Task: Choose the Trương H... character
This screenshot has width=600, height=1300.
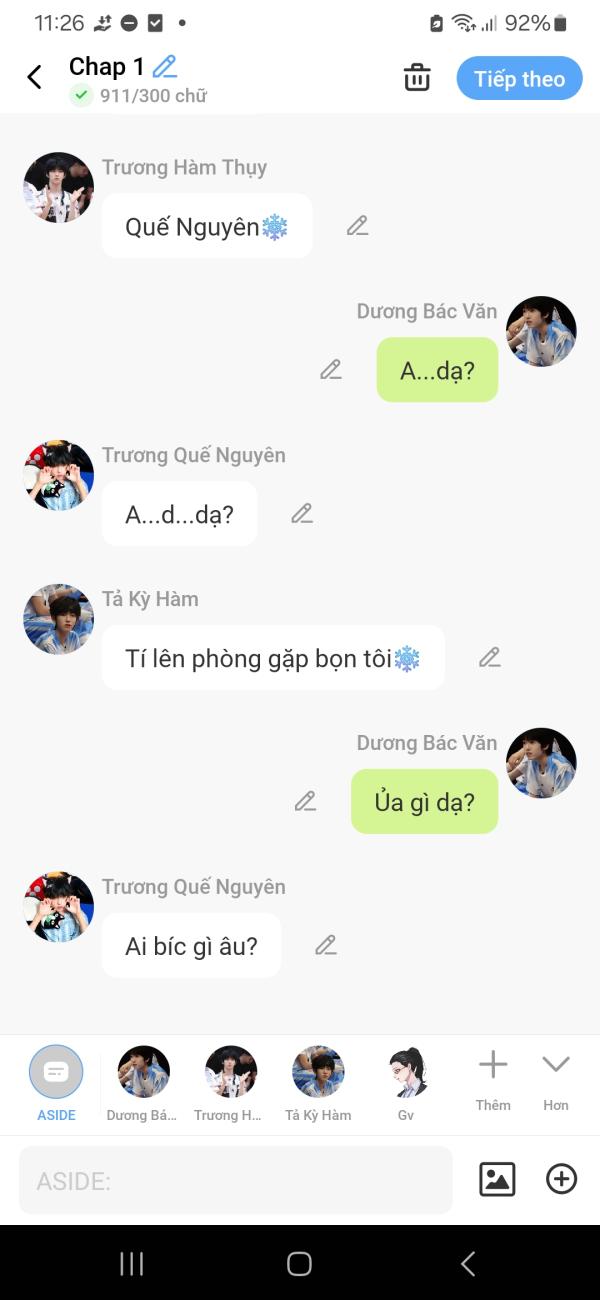Action: coord(230,1082)
